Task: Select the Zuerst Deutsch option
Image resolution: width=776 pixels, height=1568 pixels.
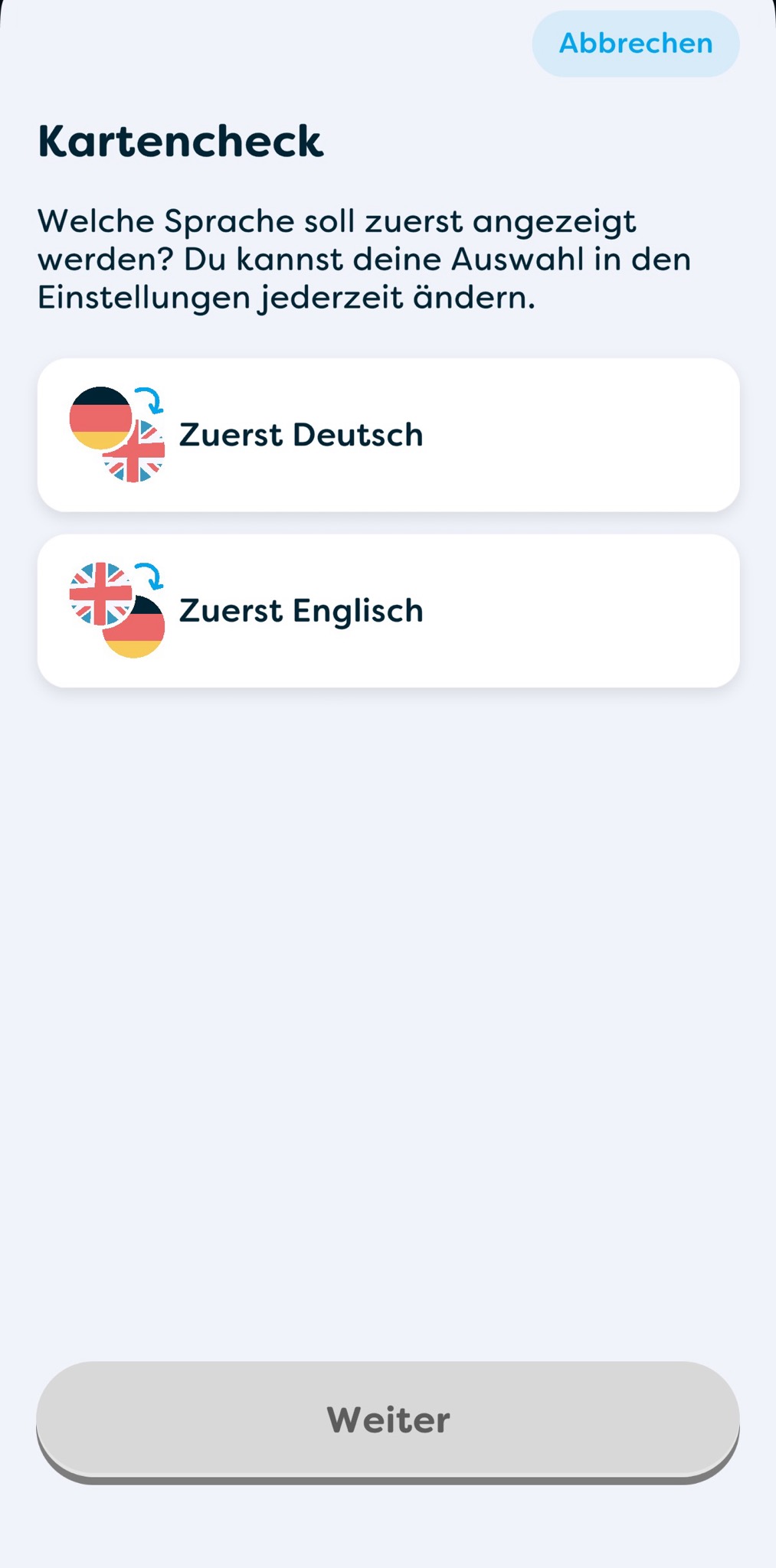Action: [x=388, y=435]
